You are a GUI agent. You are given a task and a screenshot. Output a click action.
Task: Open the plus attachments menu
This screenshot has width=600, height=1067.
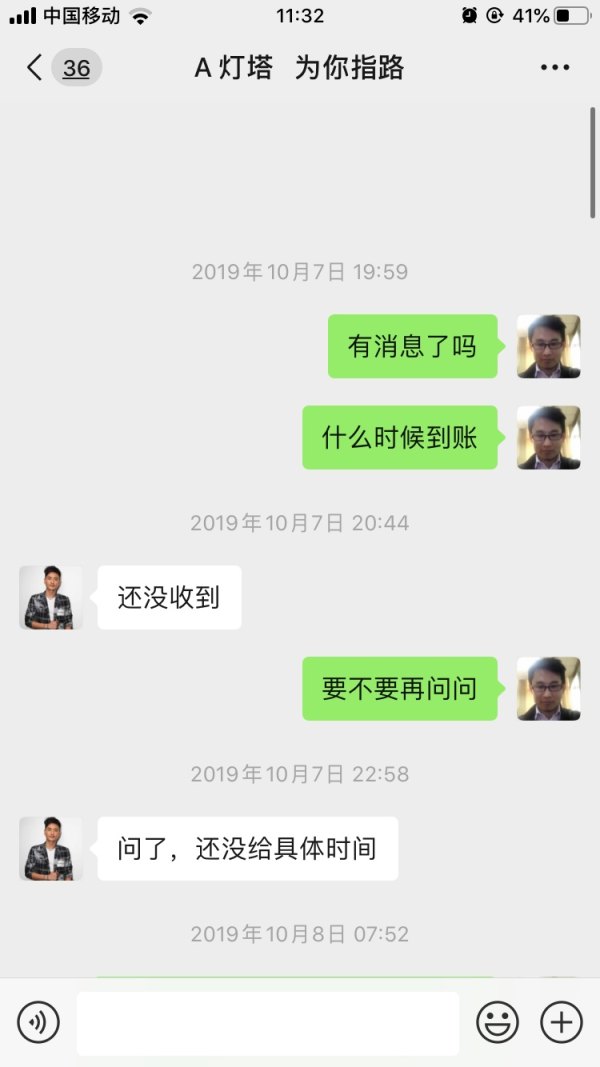pos(561,1022)
